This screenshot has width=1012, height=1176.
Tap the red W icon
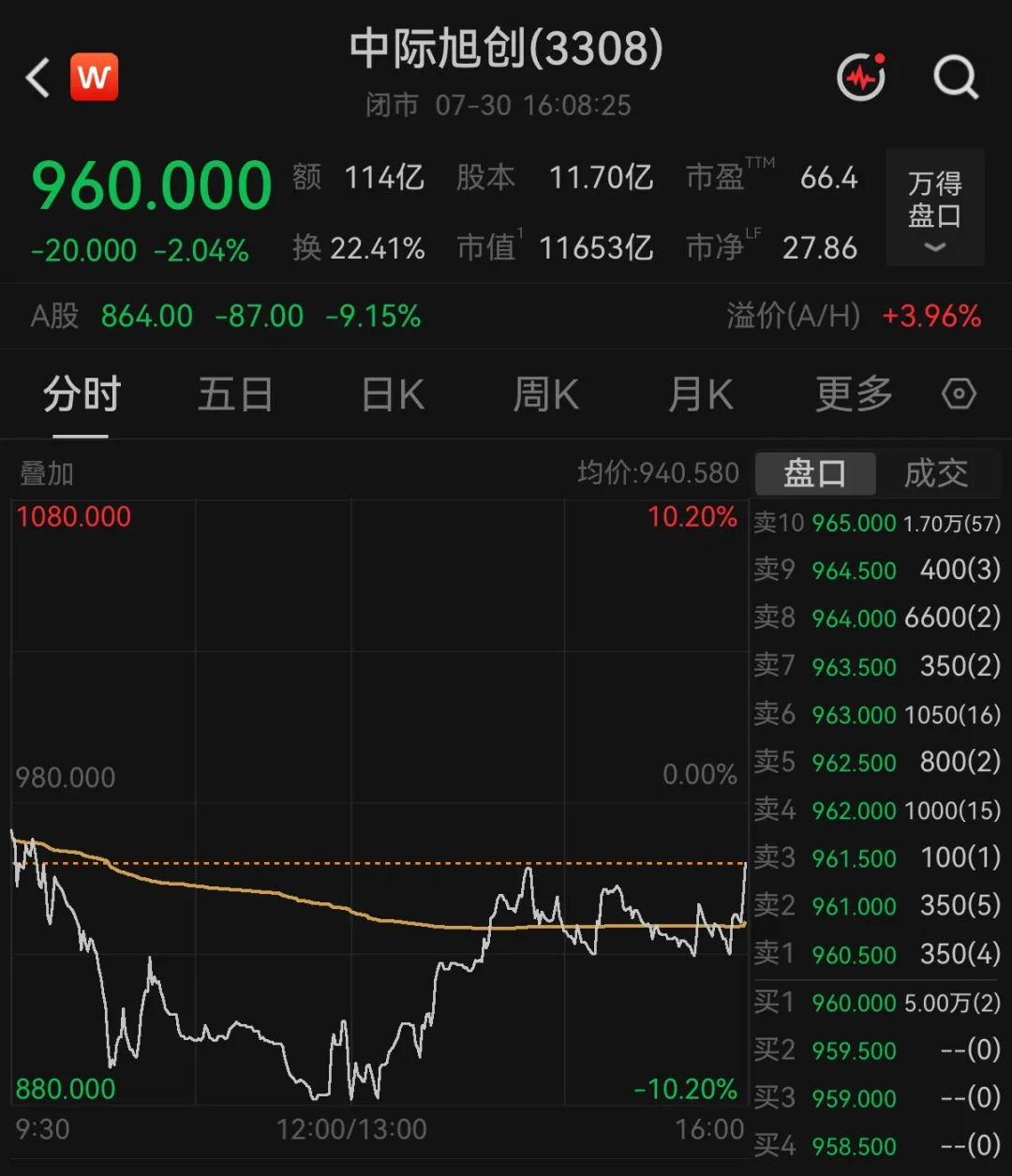[x=95, y=77]
